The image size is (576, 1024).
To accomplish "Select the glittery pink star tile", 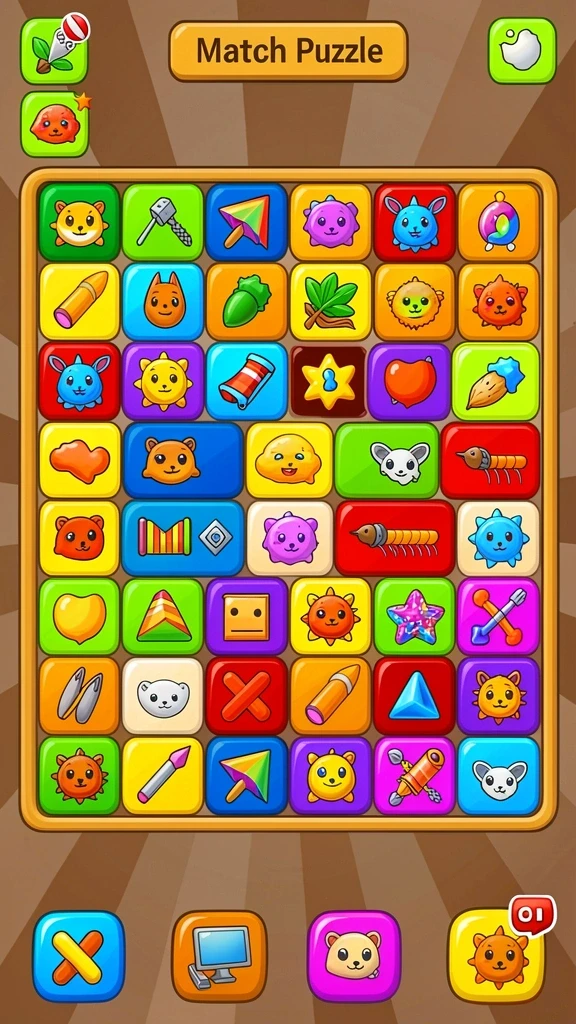I will tap(414, 616).
